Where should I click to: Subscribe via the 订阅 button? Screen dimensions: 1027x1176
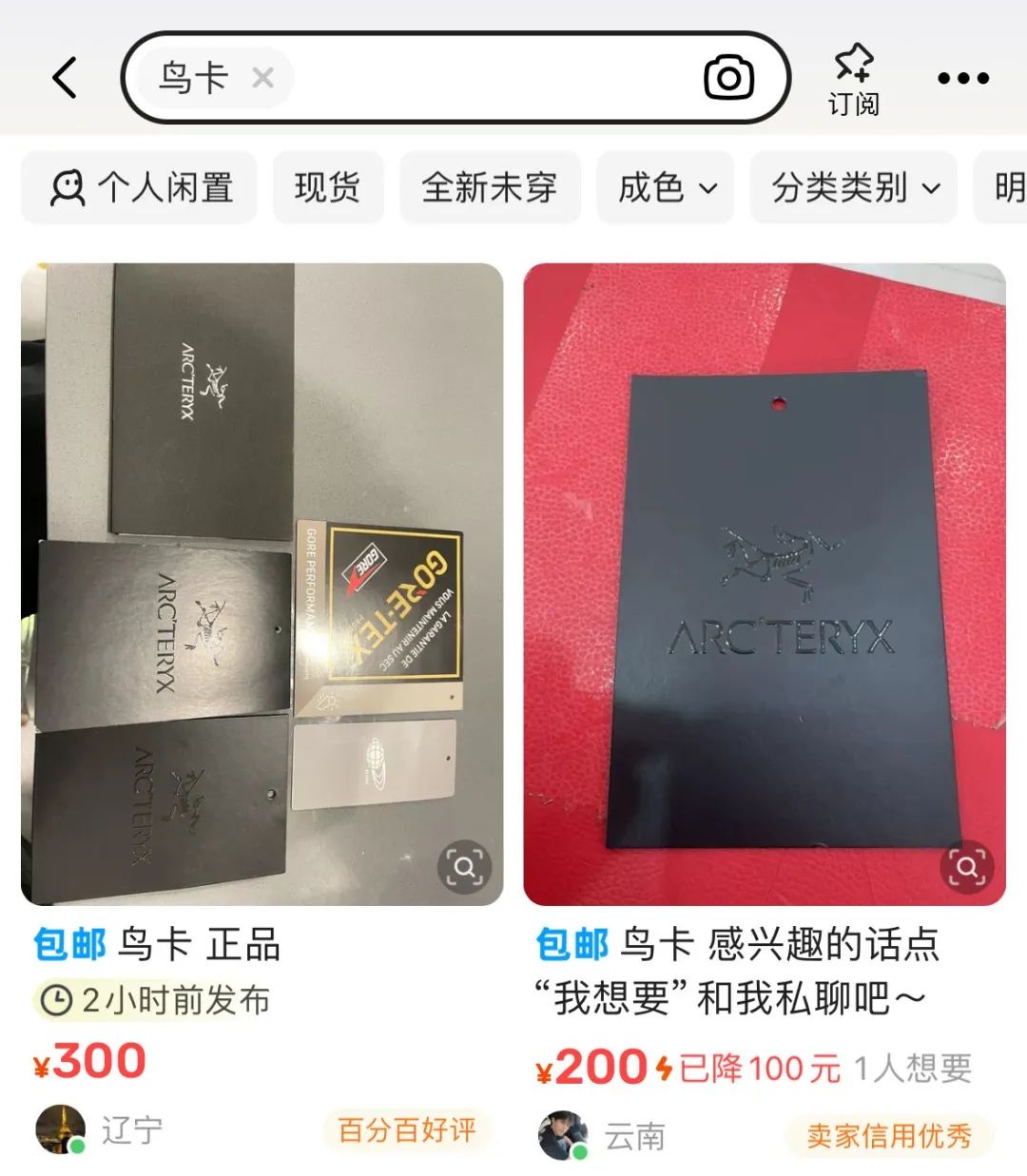coord(853,80)
